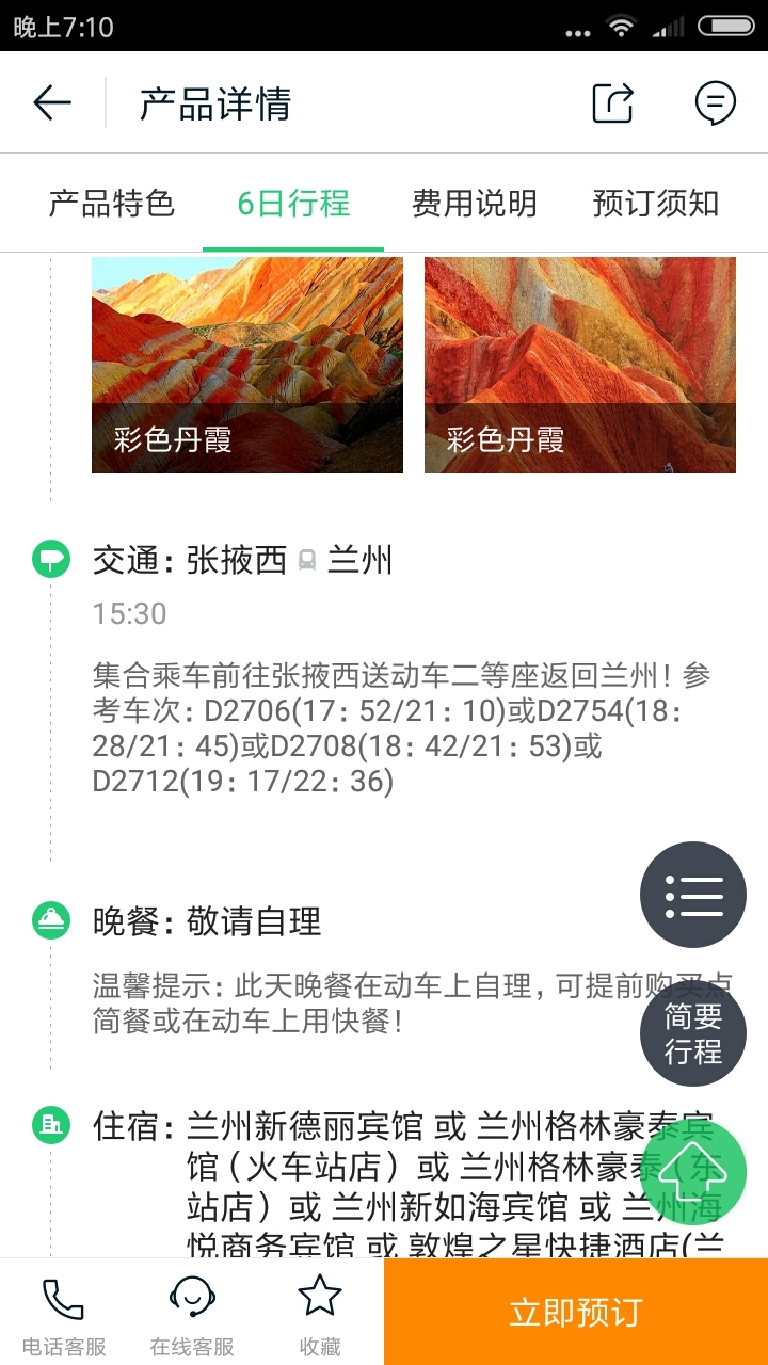Screen dimensions: 768x1365
Task: Open the message chat icon
Action: (x=715, y=103)
